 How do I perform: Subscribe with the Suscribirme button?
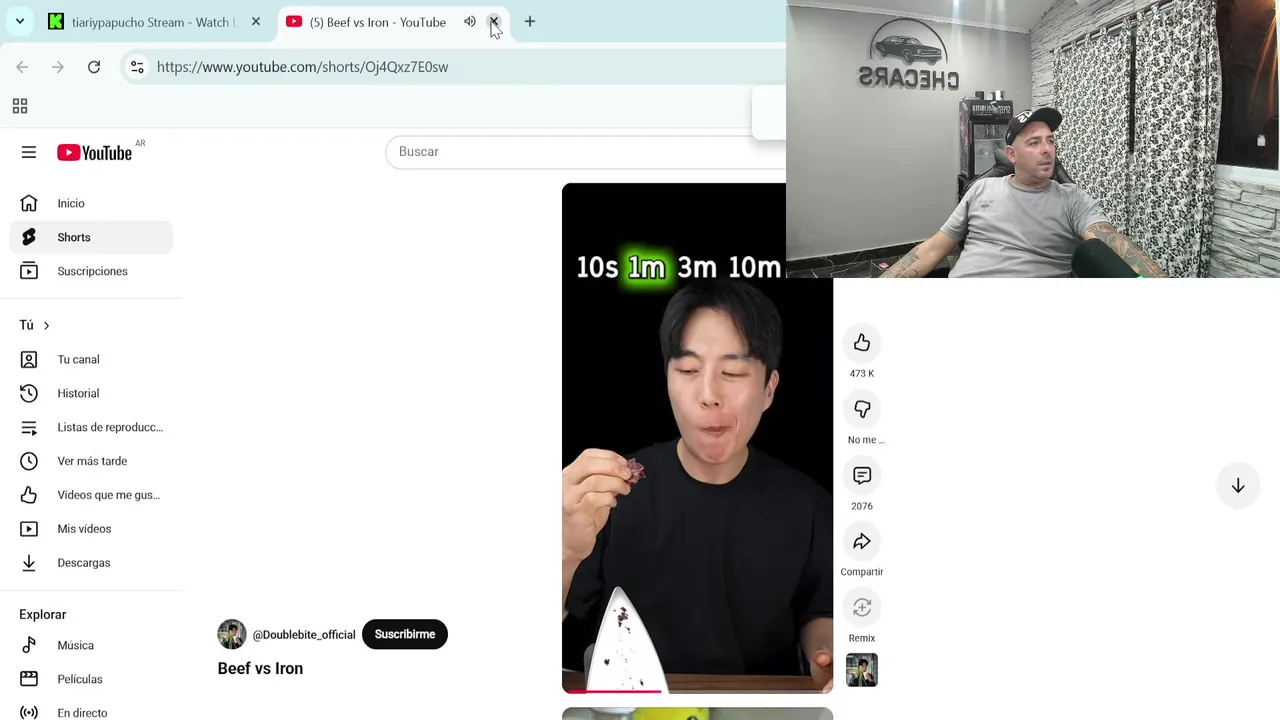tap(405, 634)
